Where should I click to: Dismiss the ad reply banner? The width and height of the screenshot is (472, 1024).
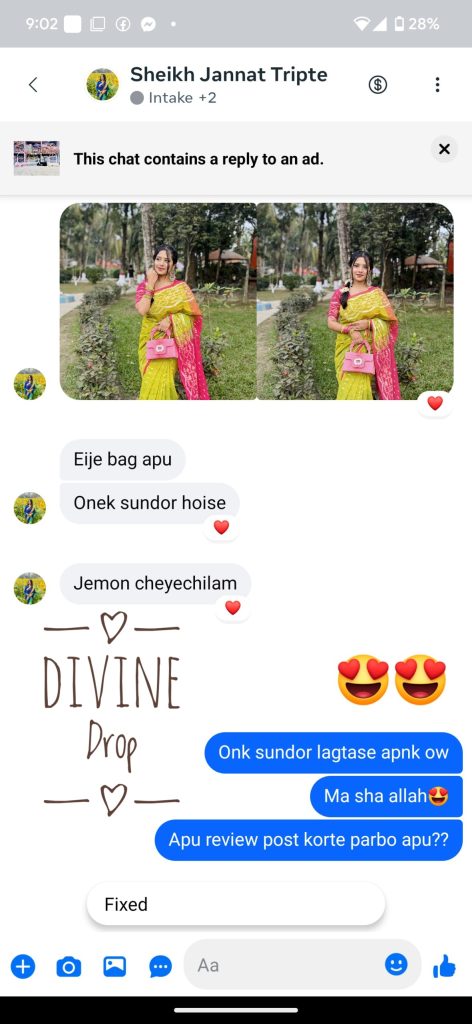pyautogui.click(x=444, y=149)
